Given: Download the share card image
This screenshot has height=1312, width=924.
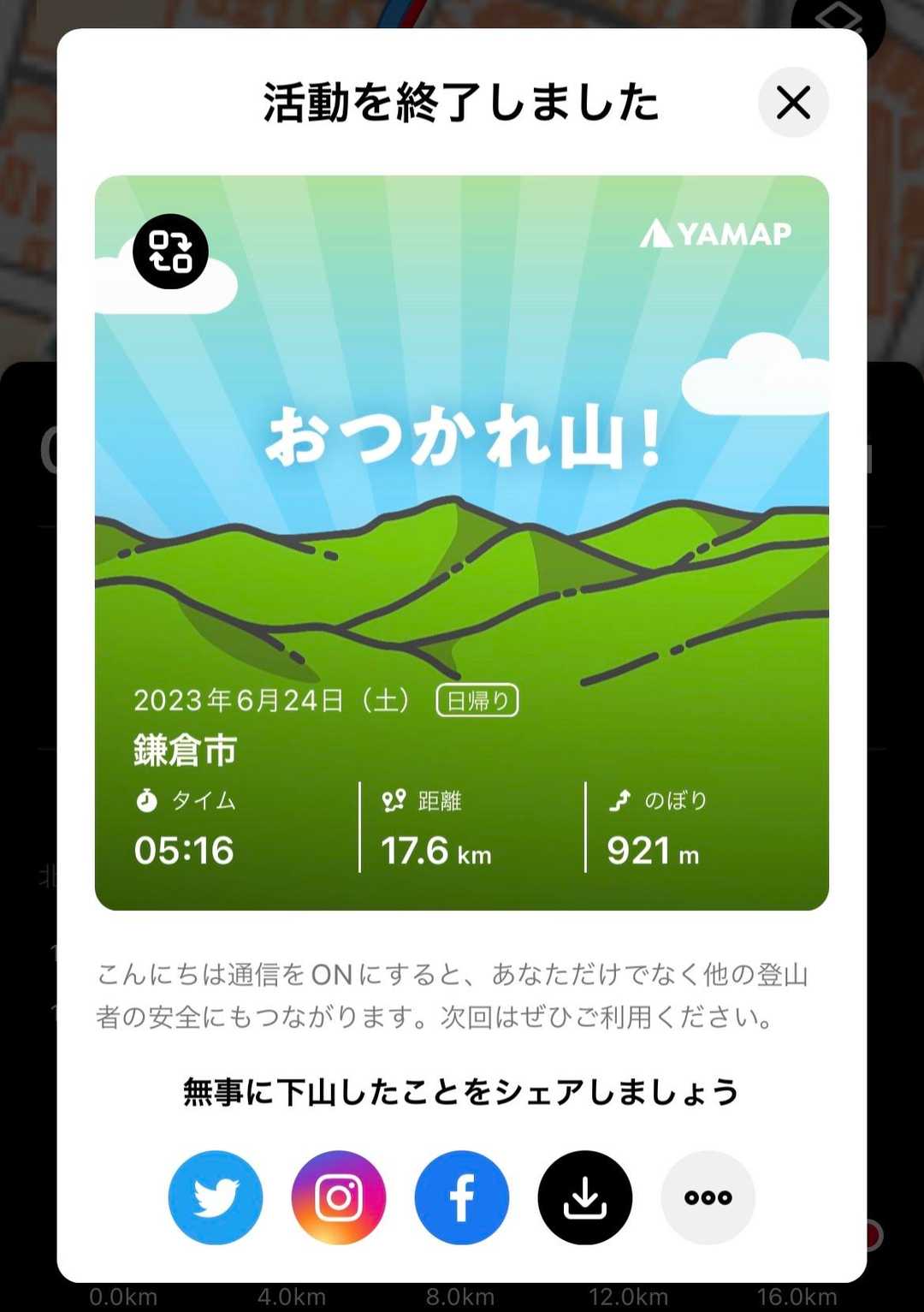Looking at the screenshot, I should pos(585,1197).
